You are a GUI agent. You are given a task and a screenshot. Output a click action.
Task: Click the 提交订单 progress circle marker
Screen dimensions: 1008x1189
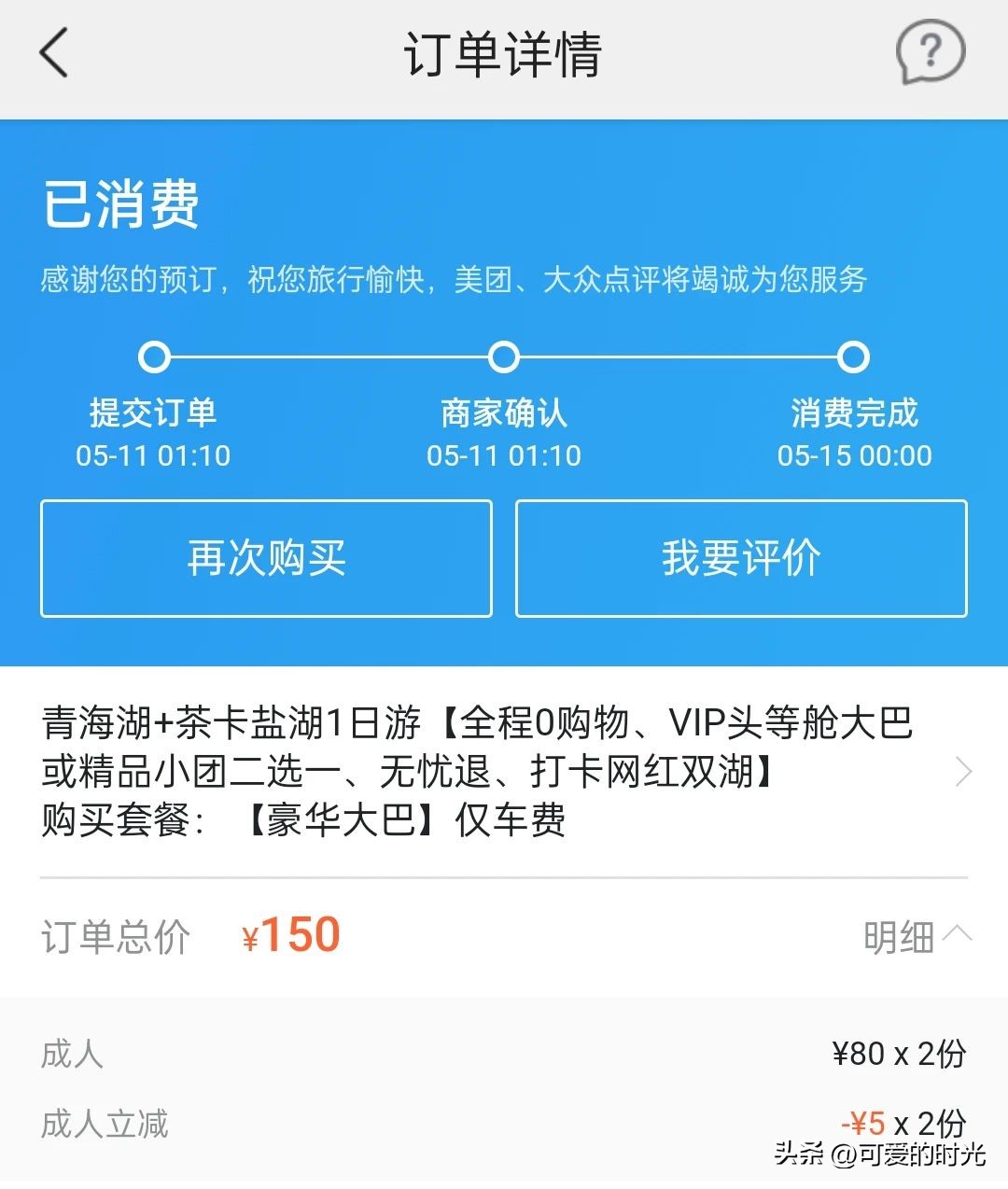tap(155, 357)
